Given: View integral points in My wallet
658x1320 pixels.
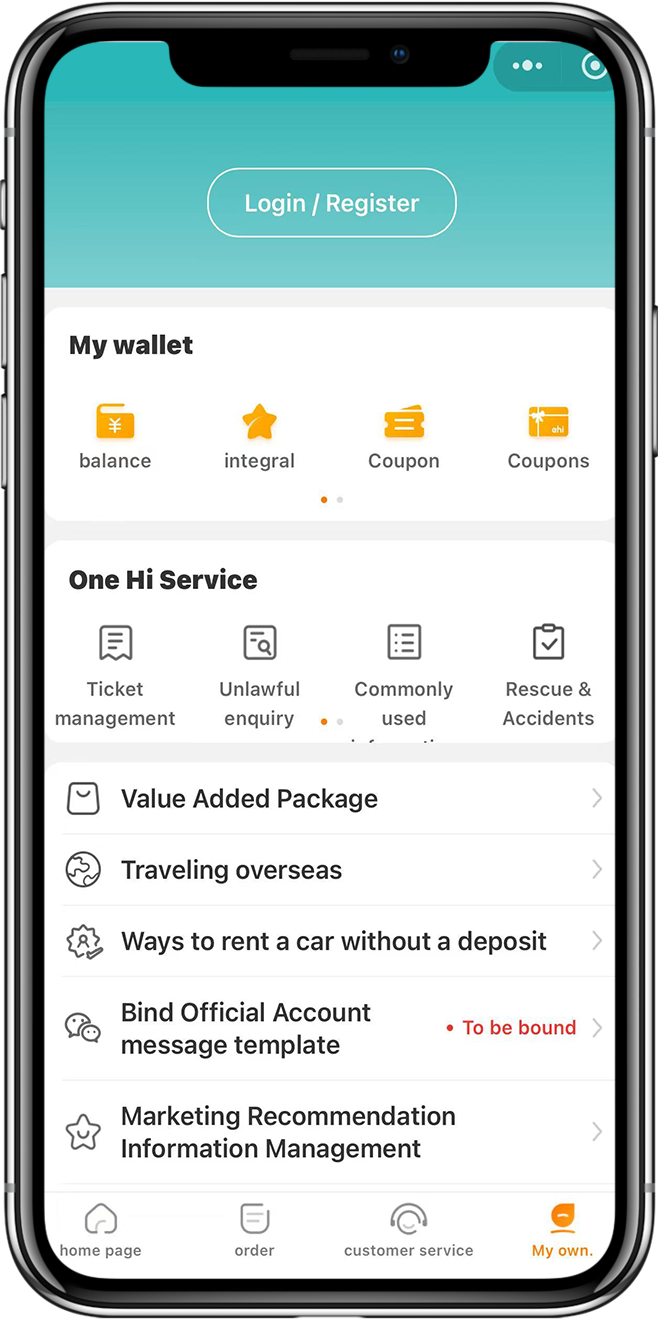Looking at the screenshot, I should [259, 436].
